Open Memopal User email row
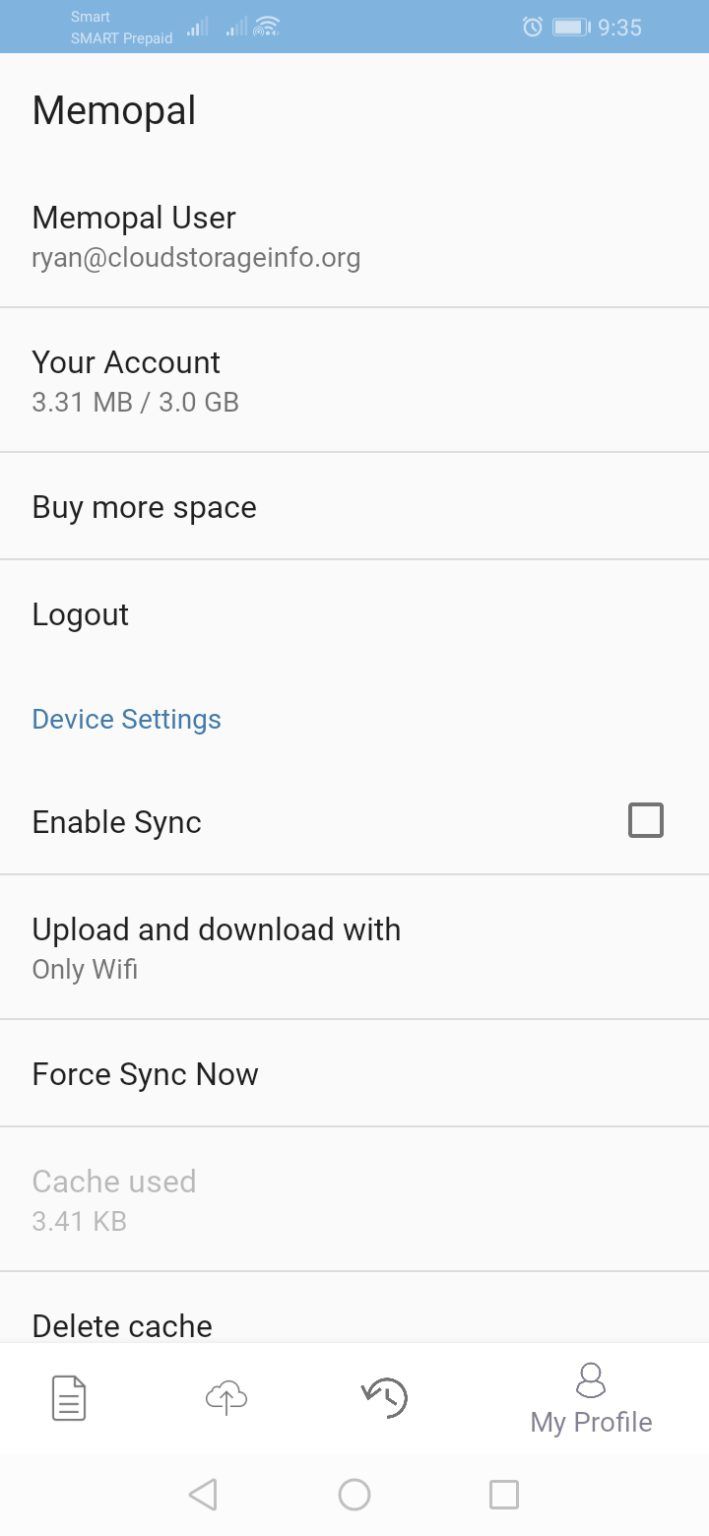The height and width of the screenshot is (1536, 709). [354, 236]
